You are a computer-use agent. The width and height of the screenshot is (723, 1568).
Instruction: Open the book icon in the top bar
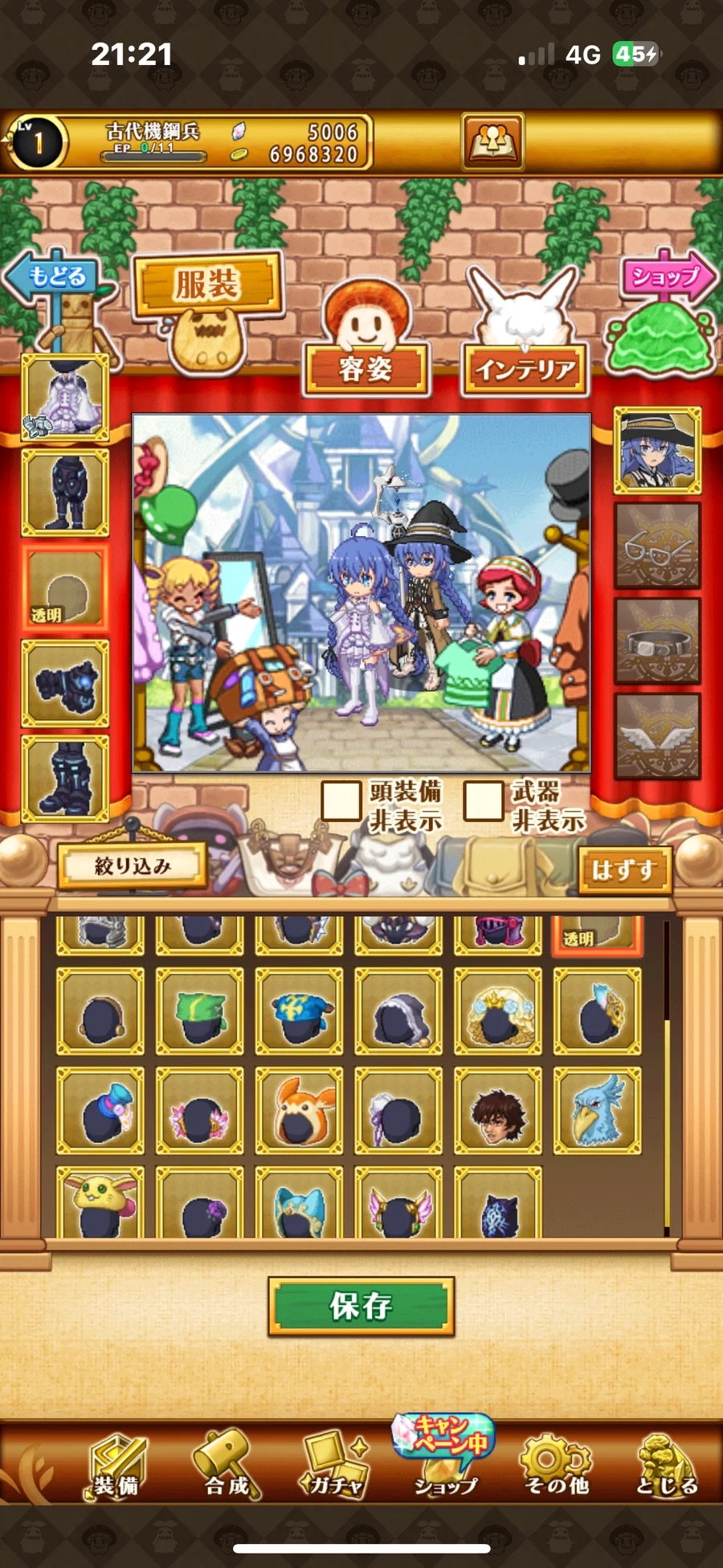coord(492,141)
